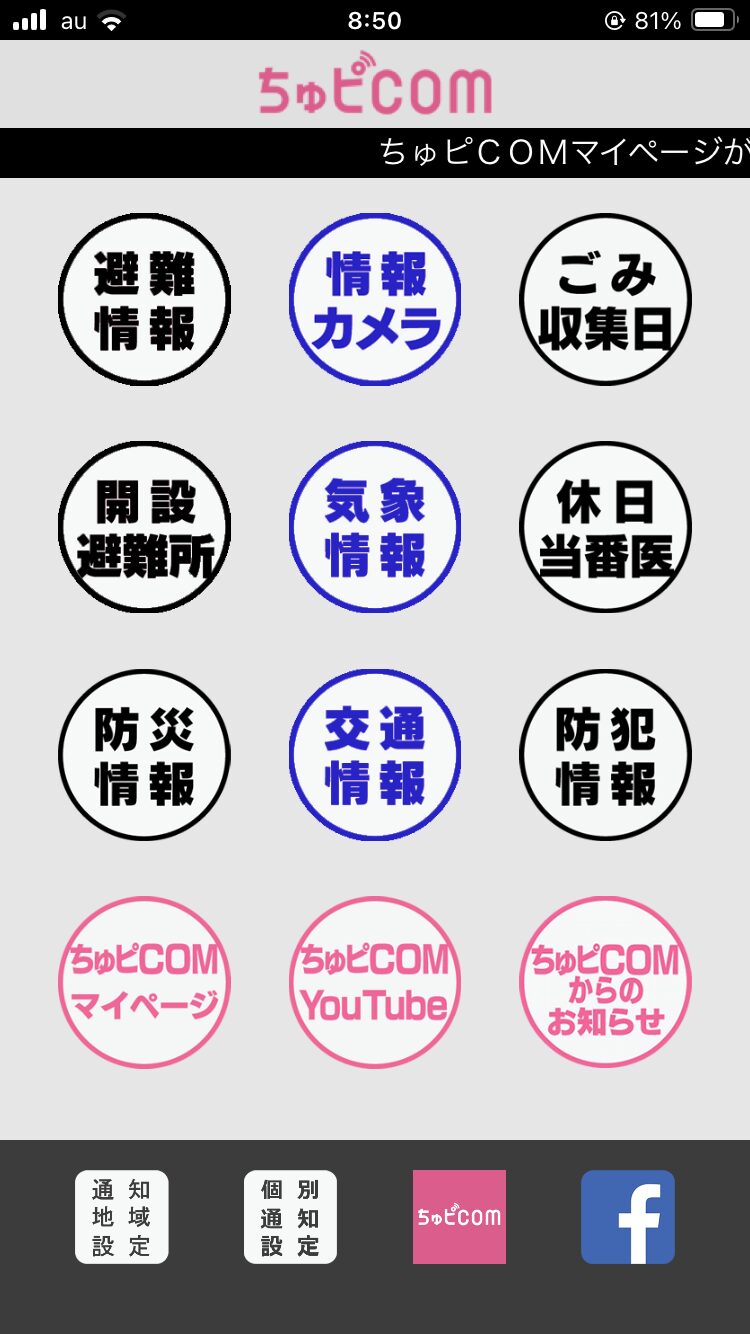This screenshot has width=750, height=1334.
Task: Open 防災情報 disaster prevention info
Action: (x=145, y=755)
